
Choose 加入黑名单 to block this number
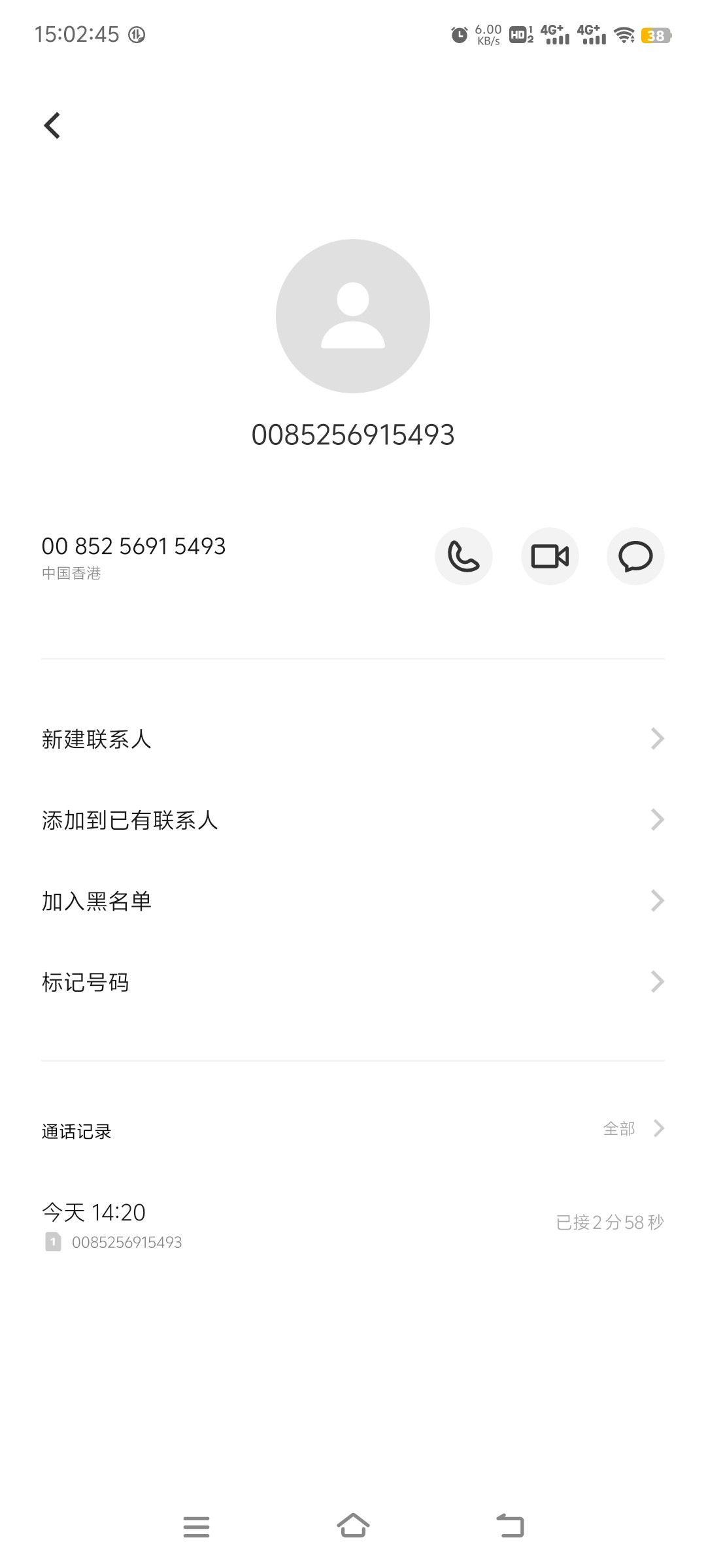click(x=353, y=901)
